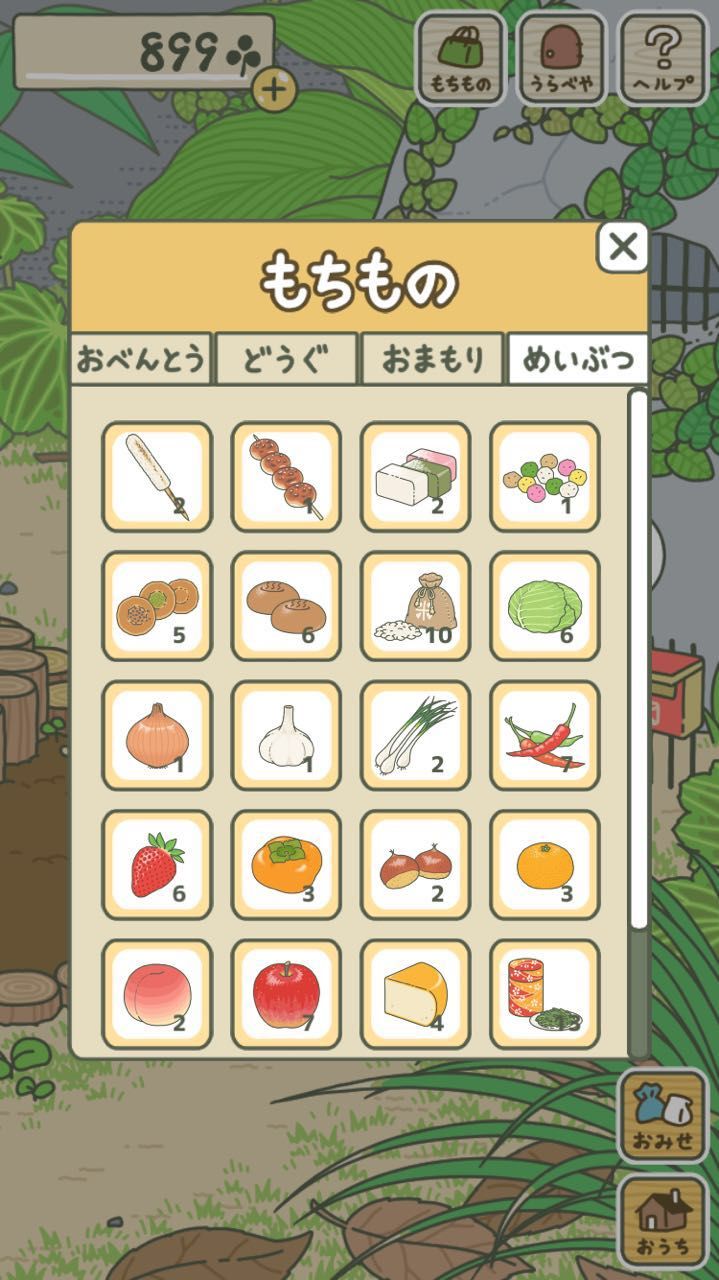Screen dimensions: 719x1280
Task: Switch to the おべんとう tab
Action: pyautogui.click(x=141, y=359)
